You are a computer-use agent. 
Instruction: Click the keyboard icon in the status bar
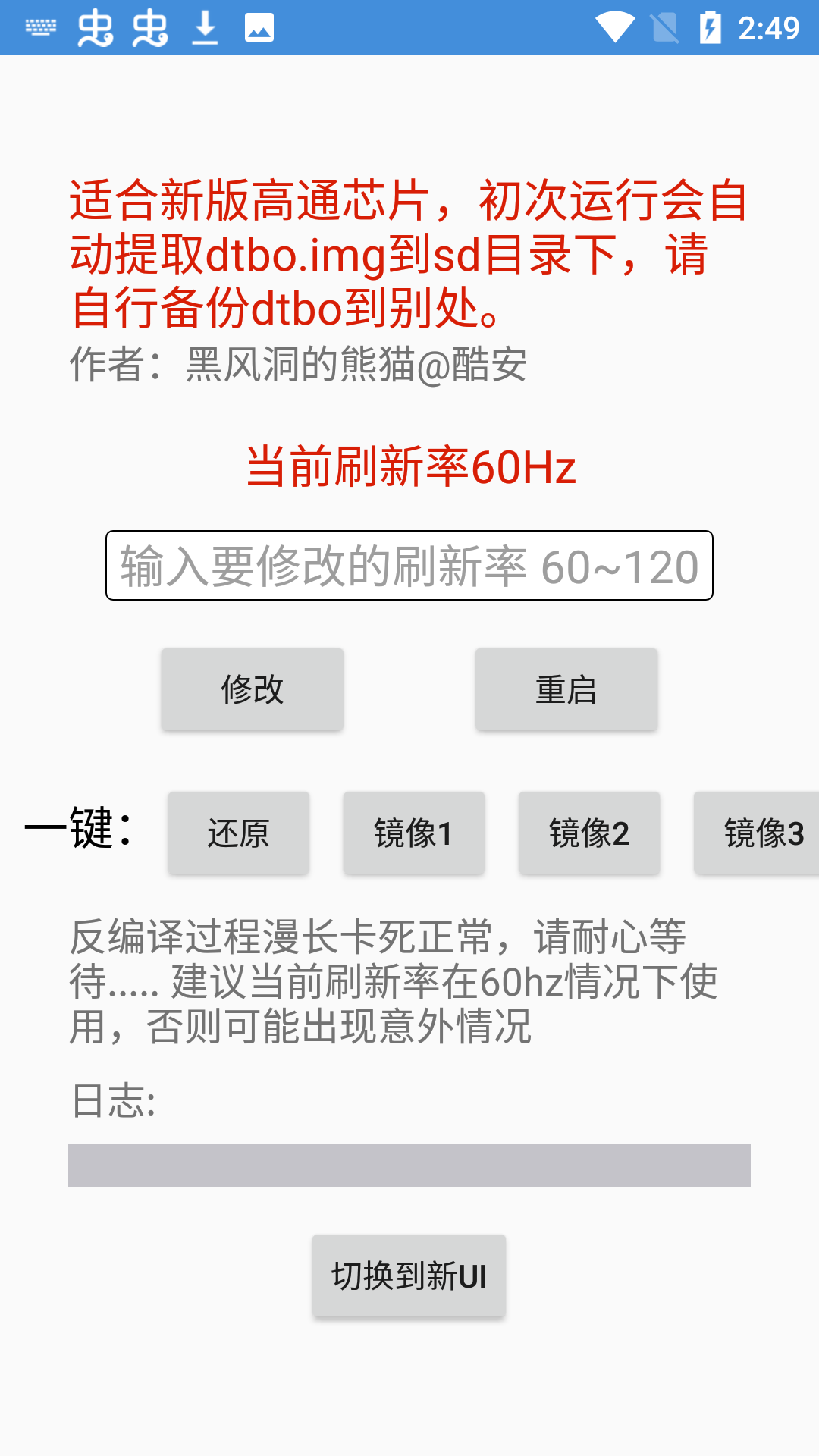(x=39, y=29)
